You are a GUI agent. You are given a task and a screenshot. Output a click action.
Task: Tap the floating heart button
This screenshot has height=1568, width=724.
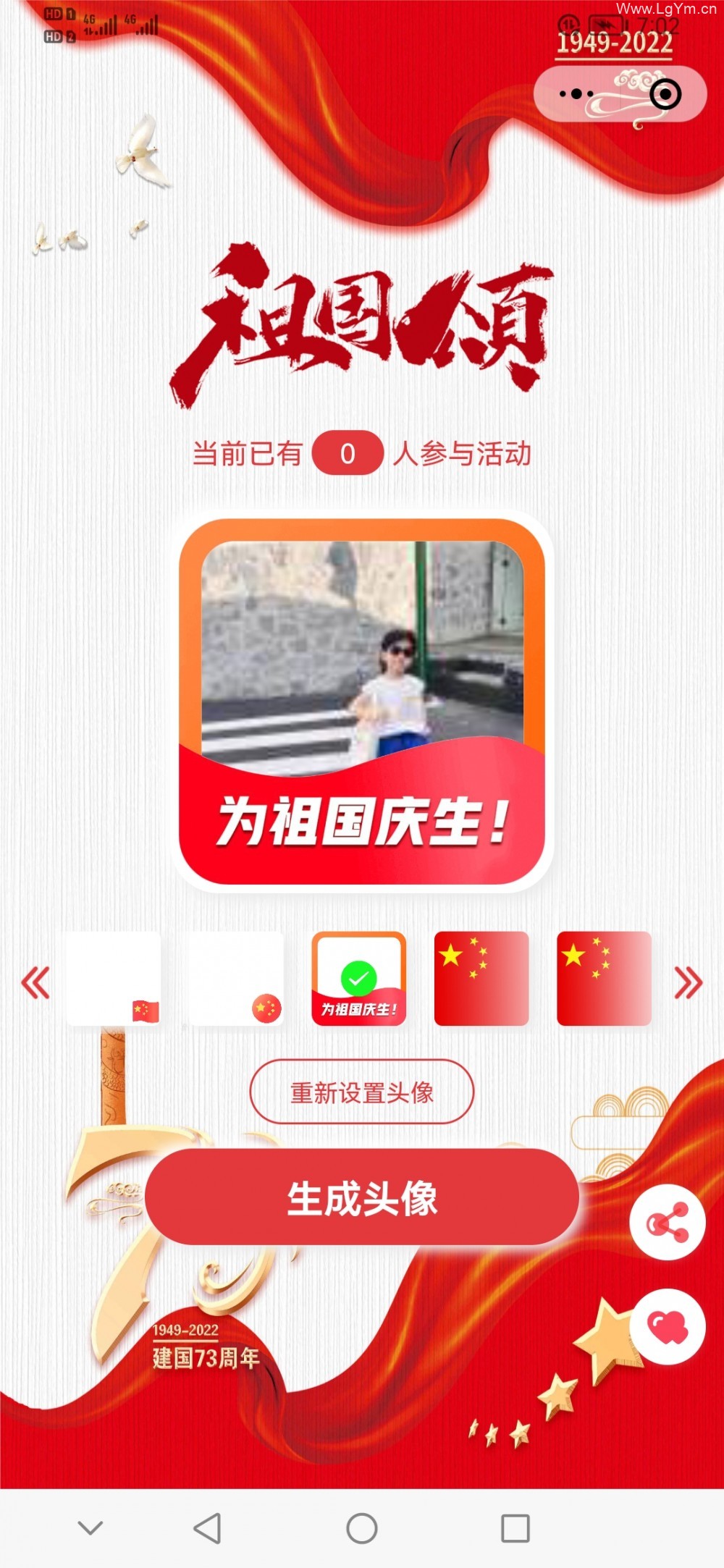[667, 1327]
